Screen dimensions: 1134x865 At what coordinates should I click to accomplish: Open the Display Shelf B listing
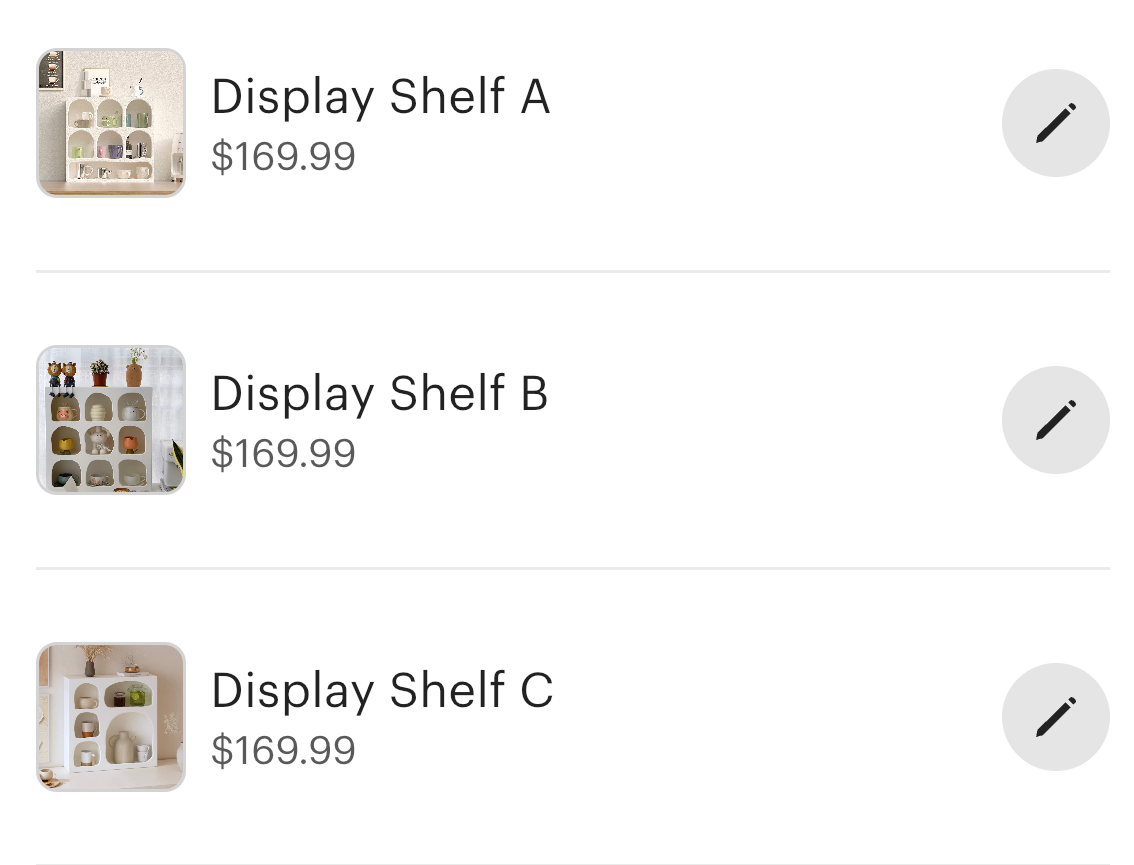click(379, 394)
